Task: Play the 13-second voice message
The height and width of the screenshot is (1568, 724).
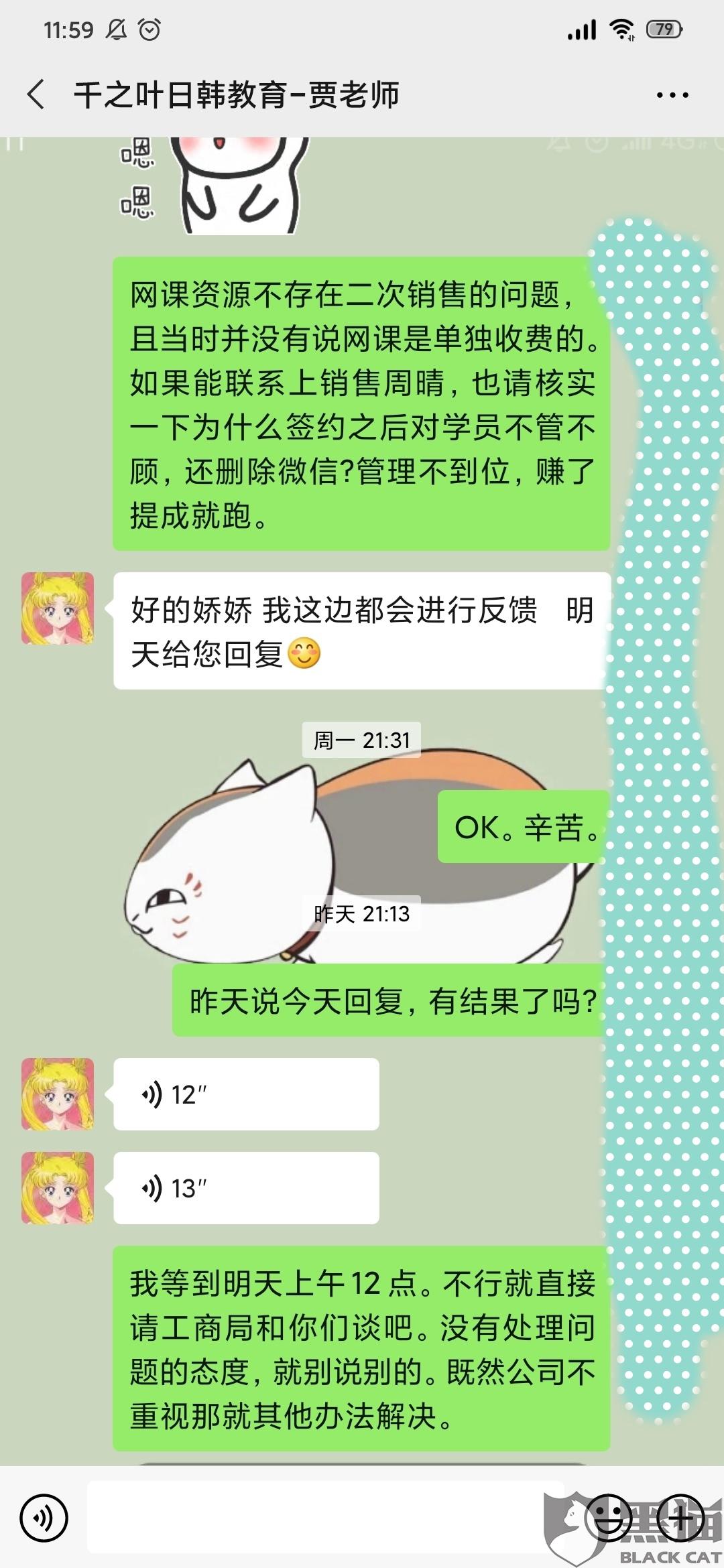Action: pos(245,1188)
